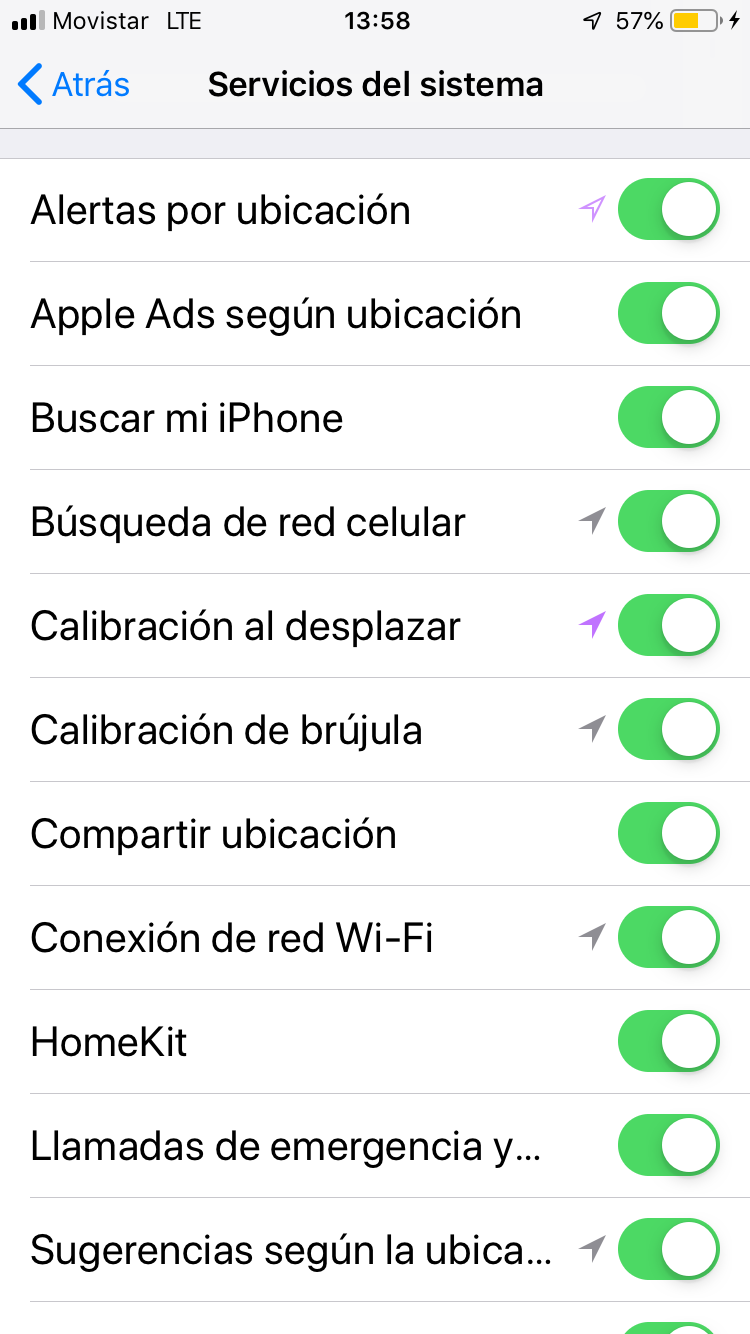Toggle Llamadas de emergencia switch
The image size is (750, 1334).
668,1146
